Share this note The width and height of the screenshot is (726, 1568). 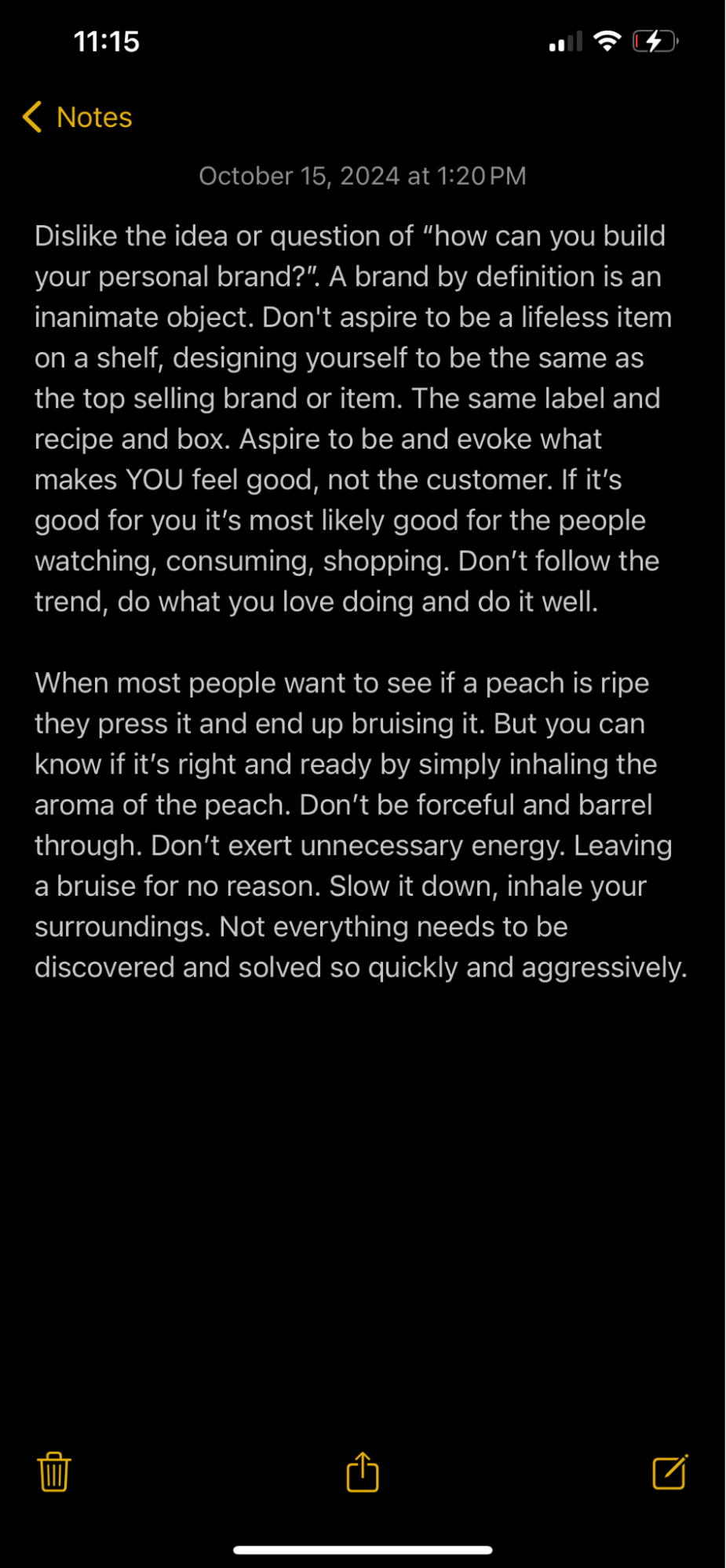[363, 1471]
